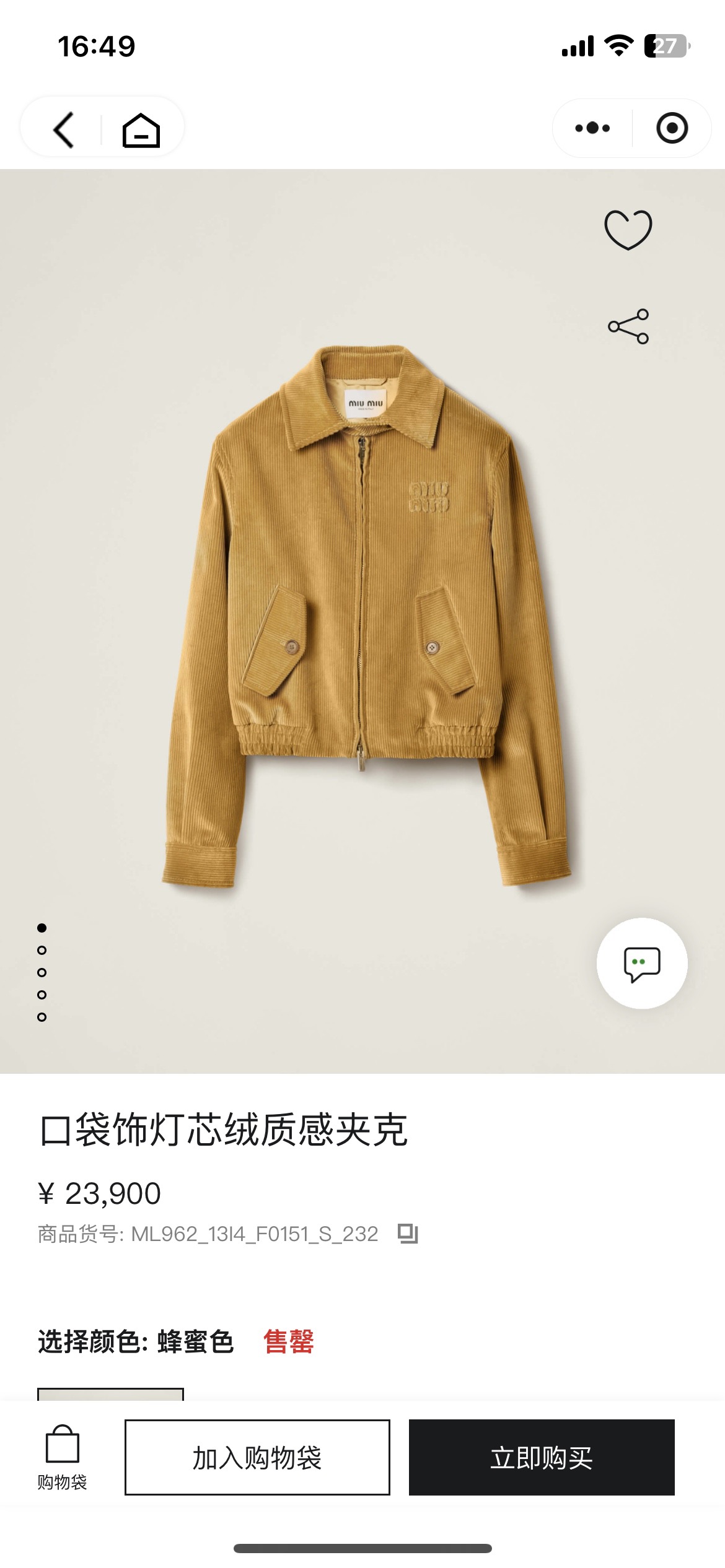Tap the home icon in the top navigation capsule

click(x=139, y=129)
